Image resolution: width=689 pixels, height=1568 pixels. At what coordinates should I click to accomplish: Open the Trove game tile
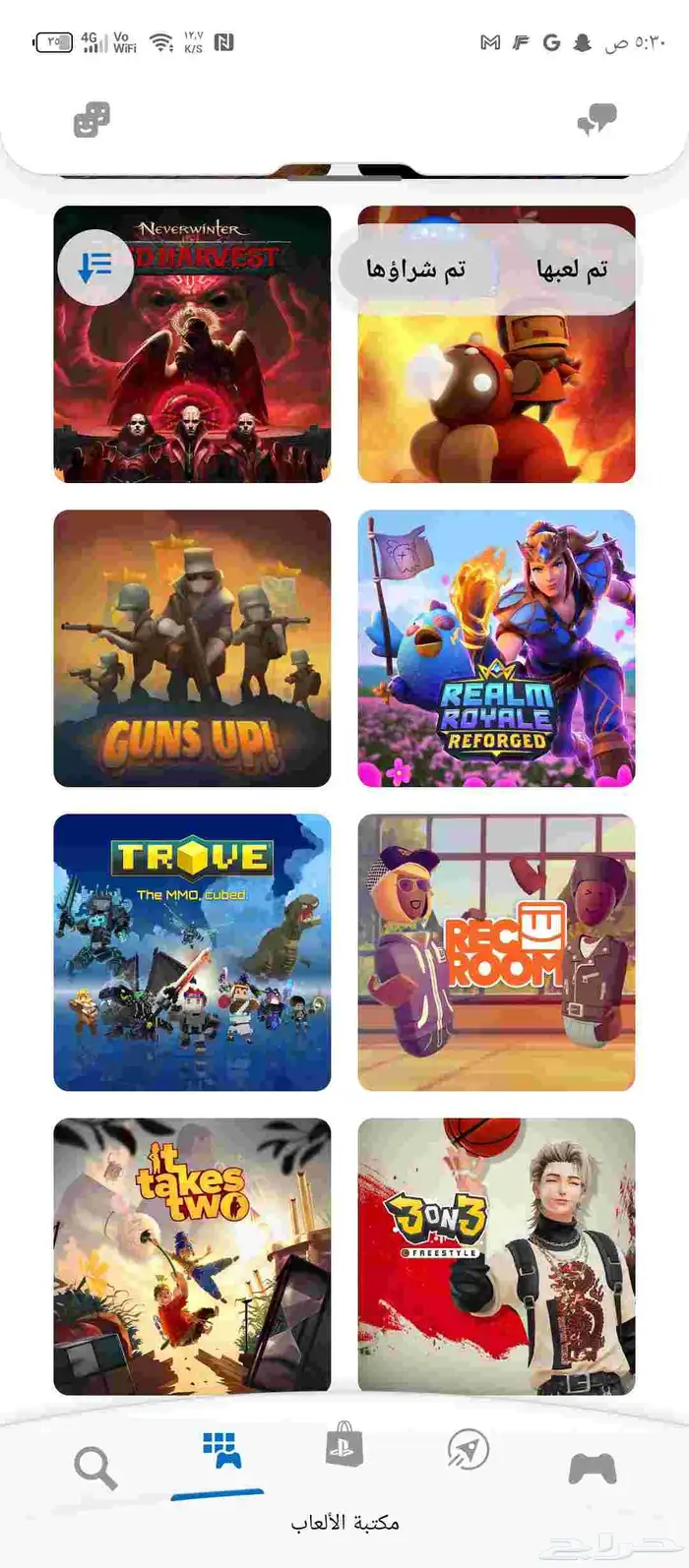192,952
